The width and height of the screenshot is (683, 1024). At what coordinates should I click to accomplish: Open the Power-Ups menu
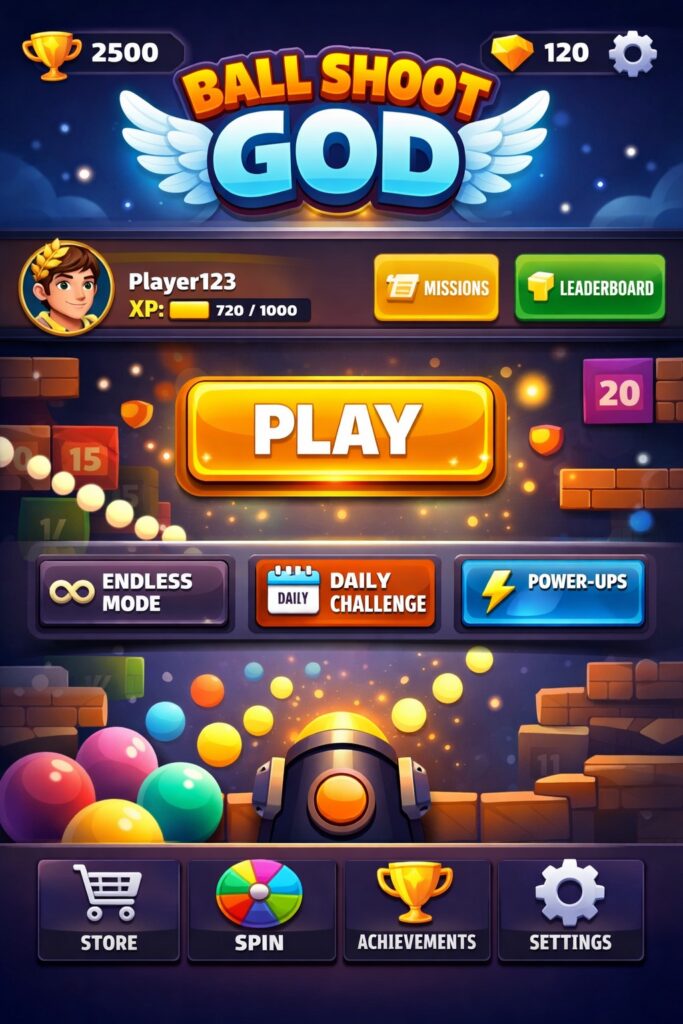coord(552,592)
